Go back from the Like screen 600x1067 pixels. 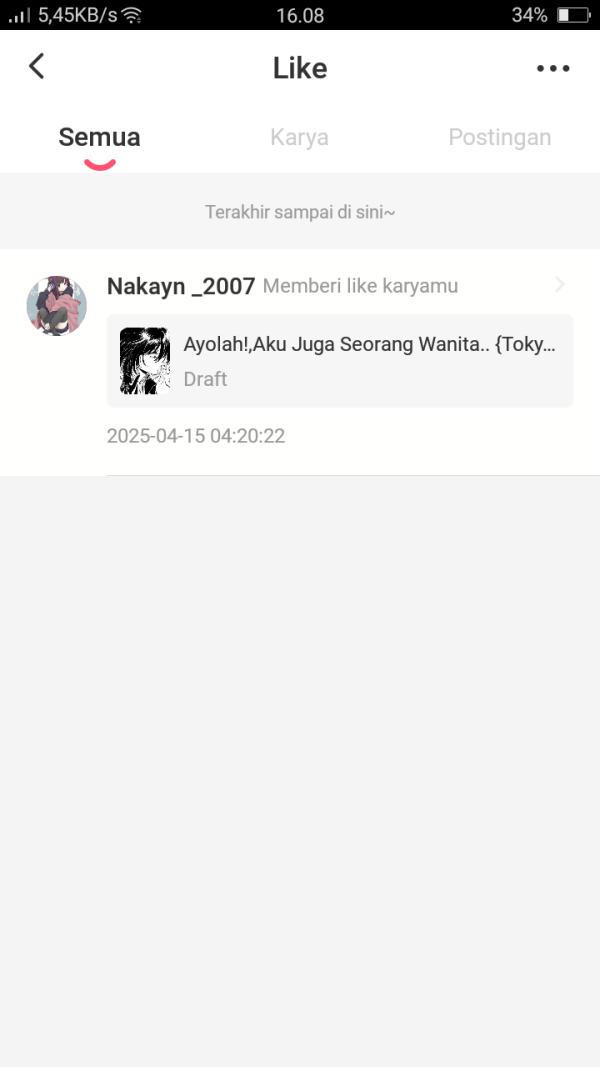[37, 67]
